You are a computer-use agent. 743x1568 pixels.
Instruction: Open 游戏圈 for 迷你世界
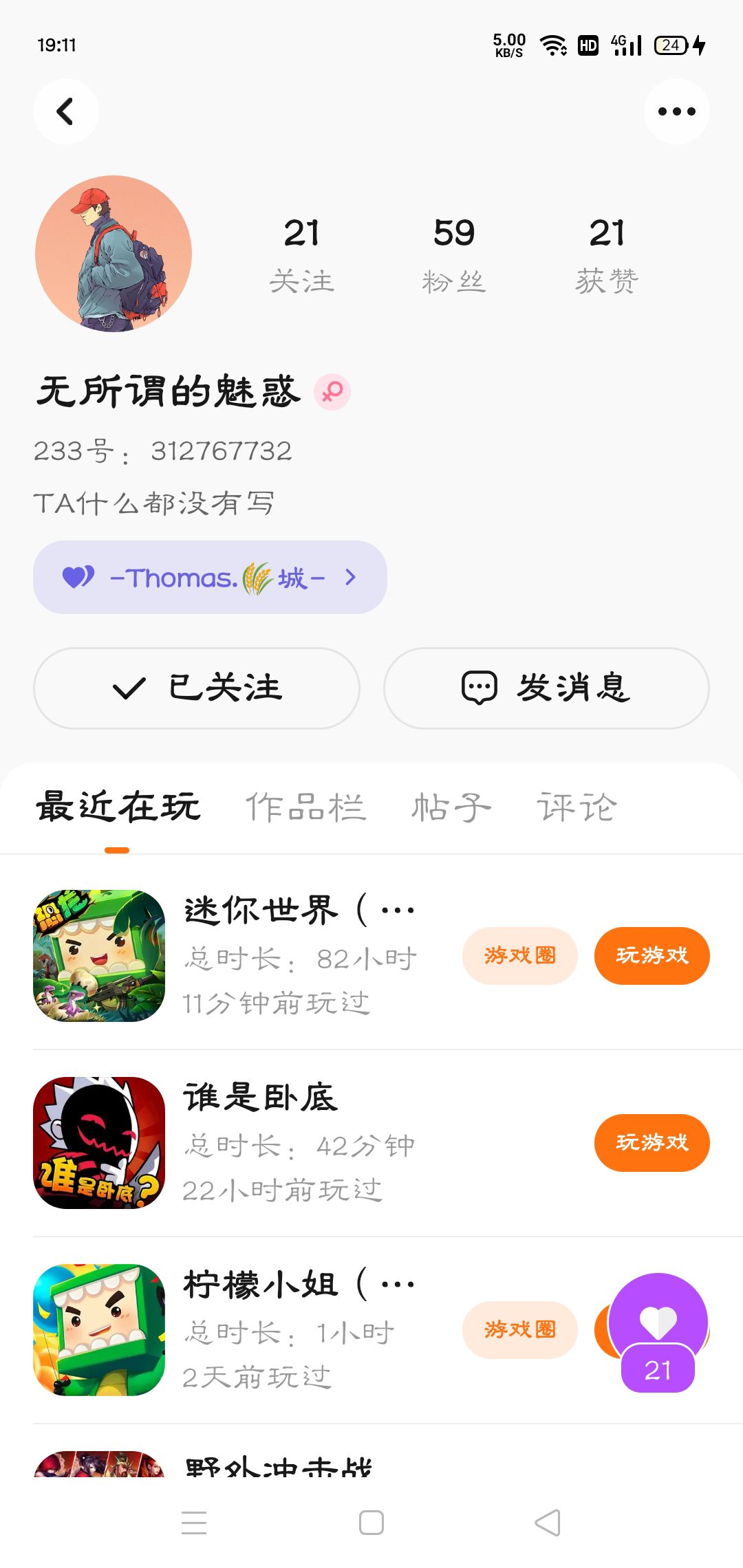tap(519, 956)
